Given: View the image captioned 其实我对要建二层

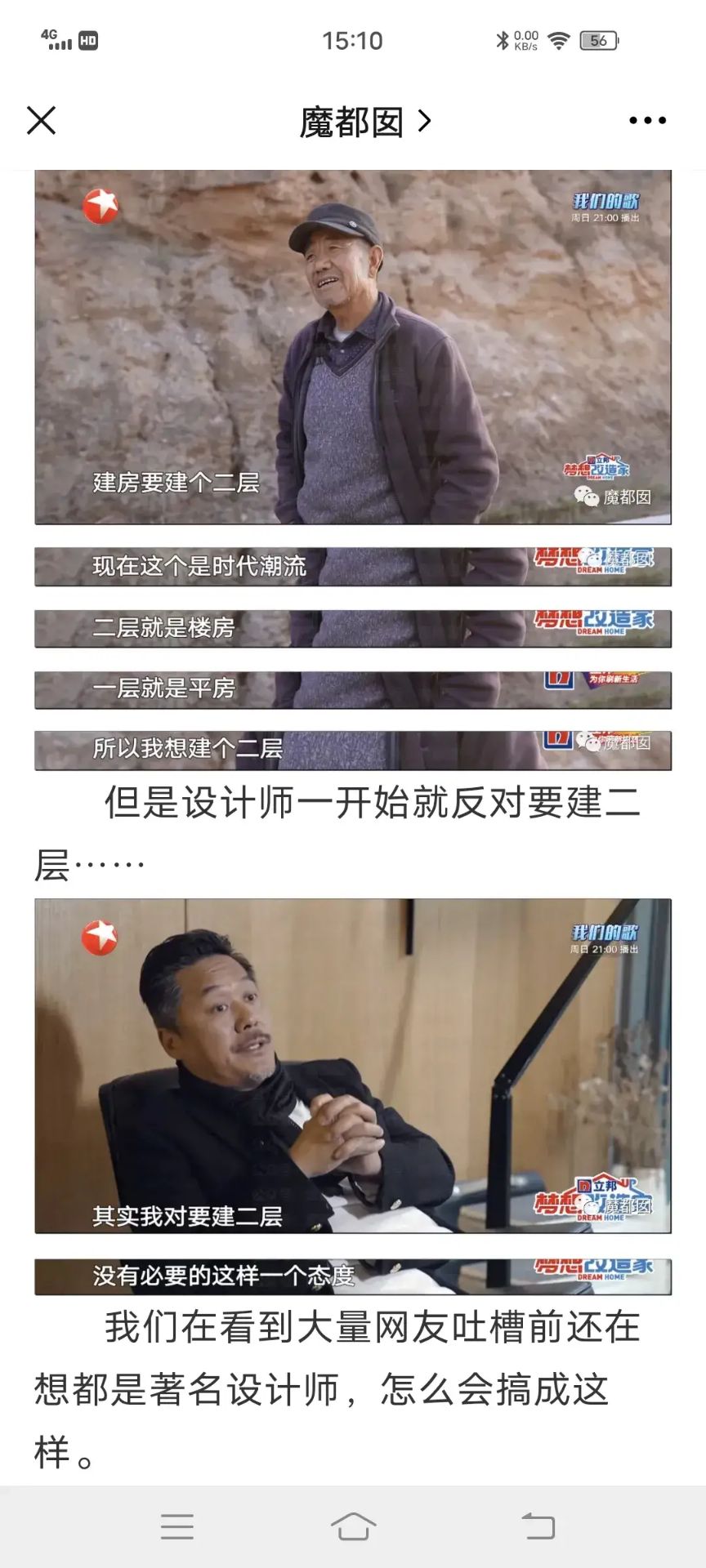Looking at the screenshot, I should [x=353, y=1066].
